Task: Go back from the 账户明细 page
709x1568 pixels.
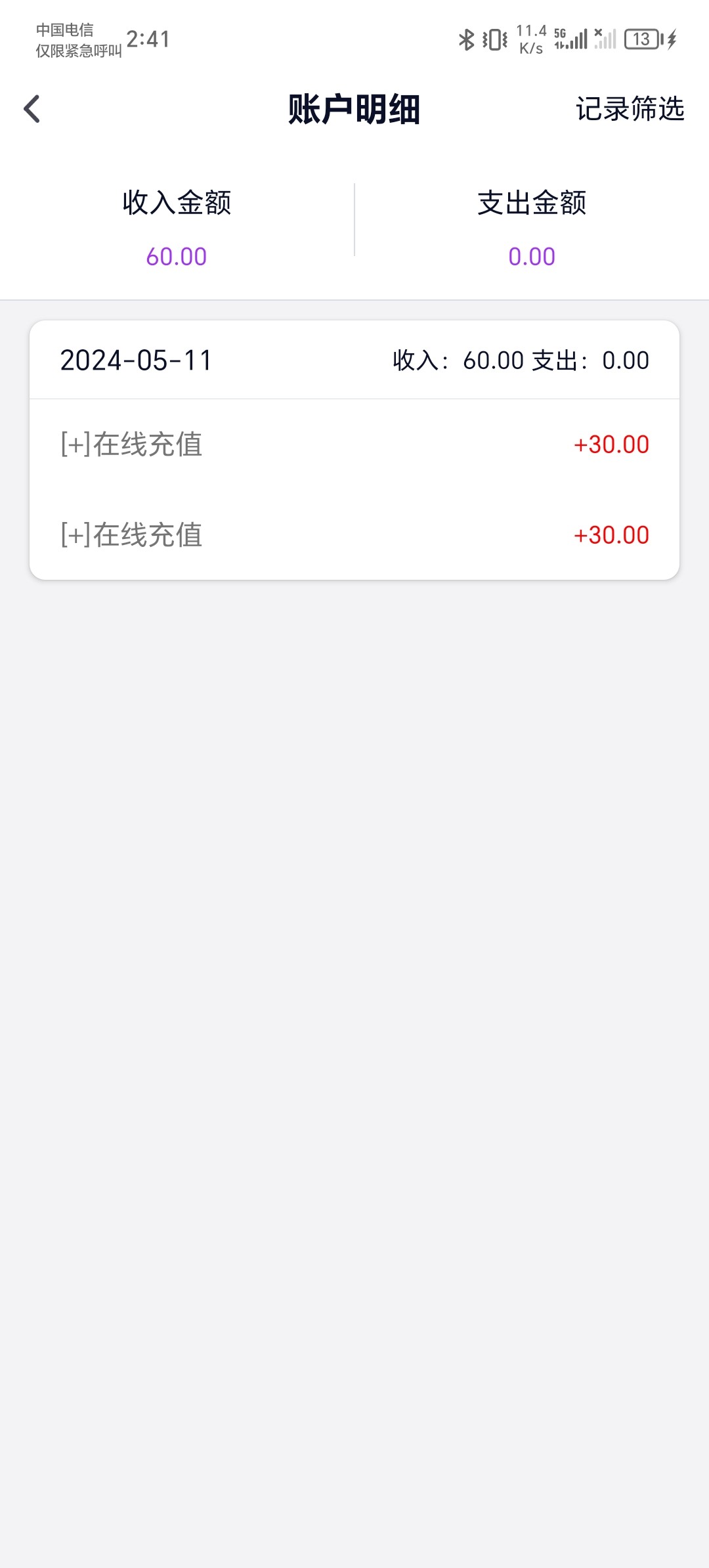Action: click(x=32, y=109)
